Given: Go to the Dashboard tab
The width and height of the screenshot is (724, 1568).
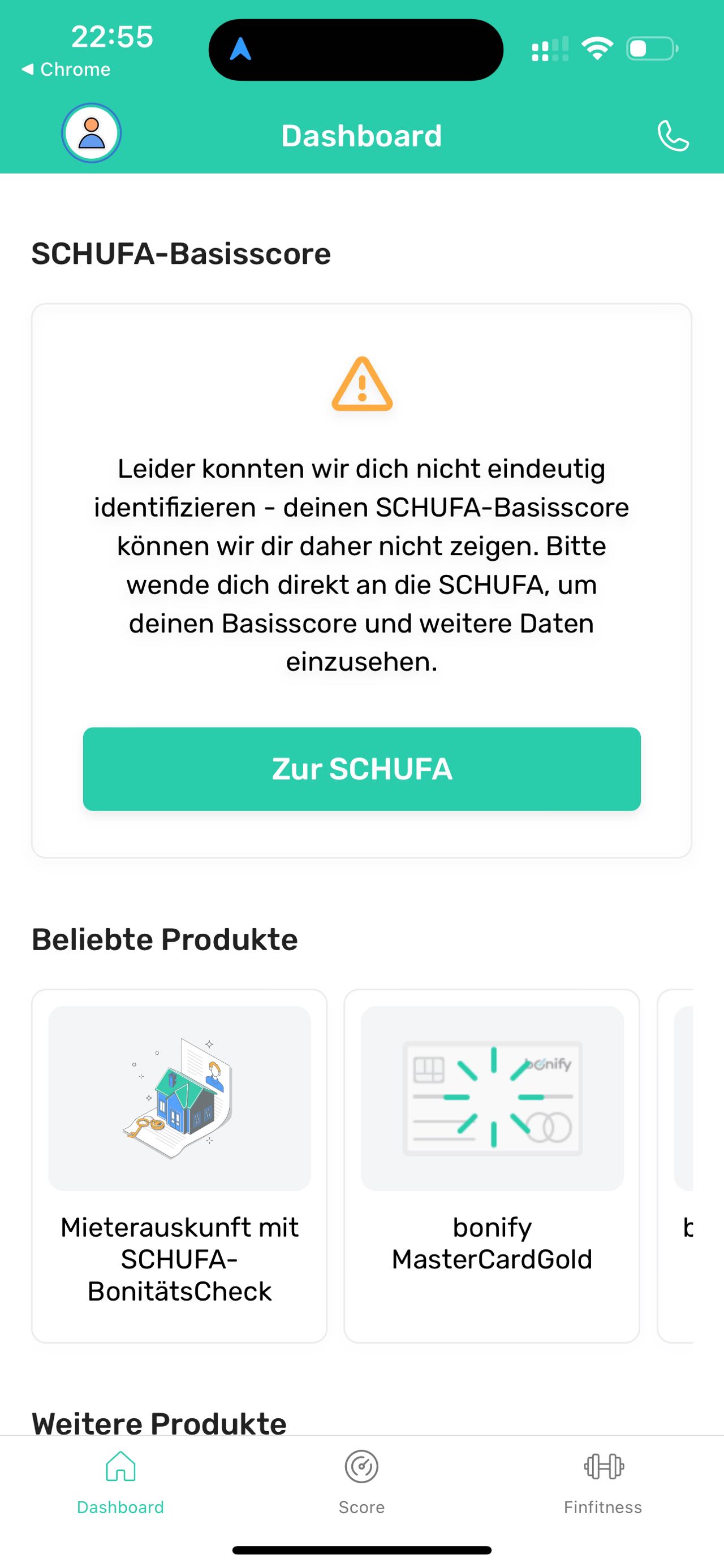Looking at the screenshot, I should pos(120,1480).
